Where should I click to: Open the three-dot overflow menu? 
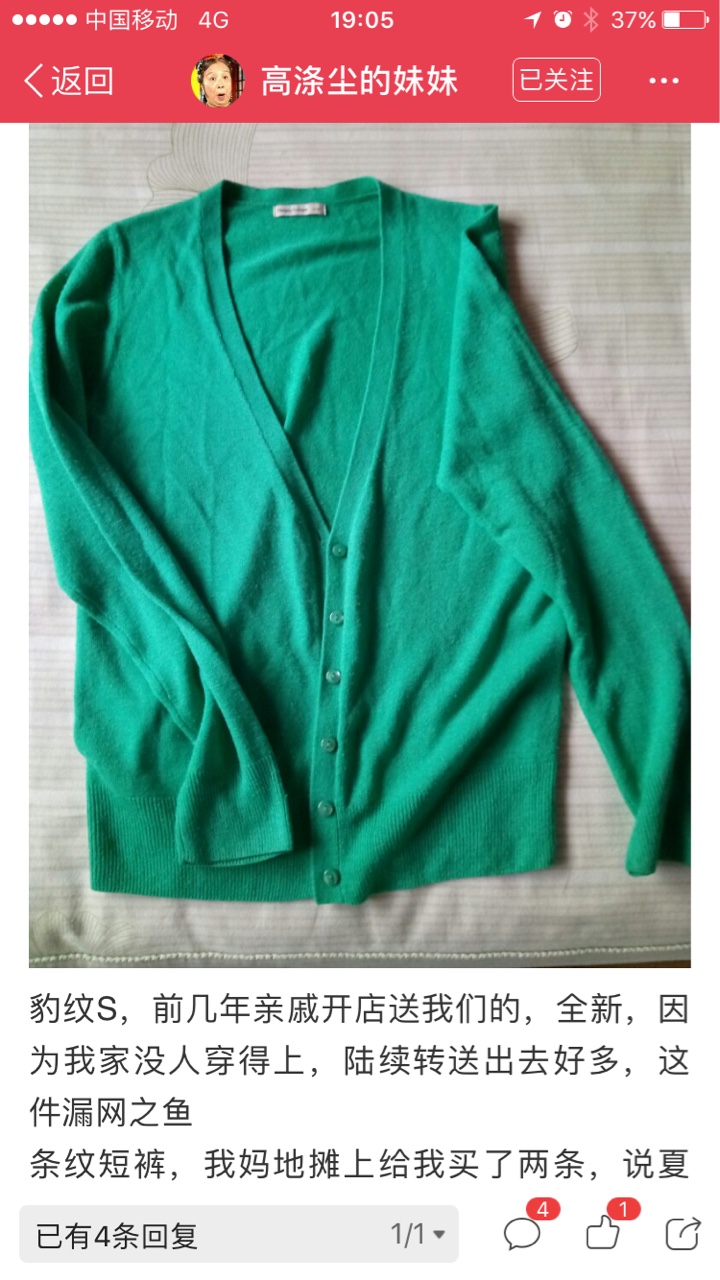664,81
